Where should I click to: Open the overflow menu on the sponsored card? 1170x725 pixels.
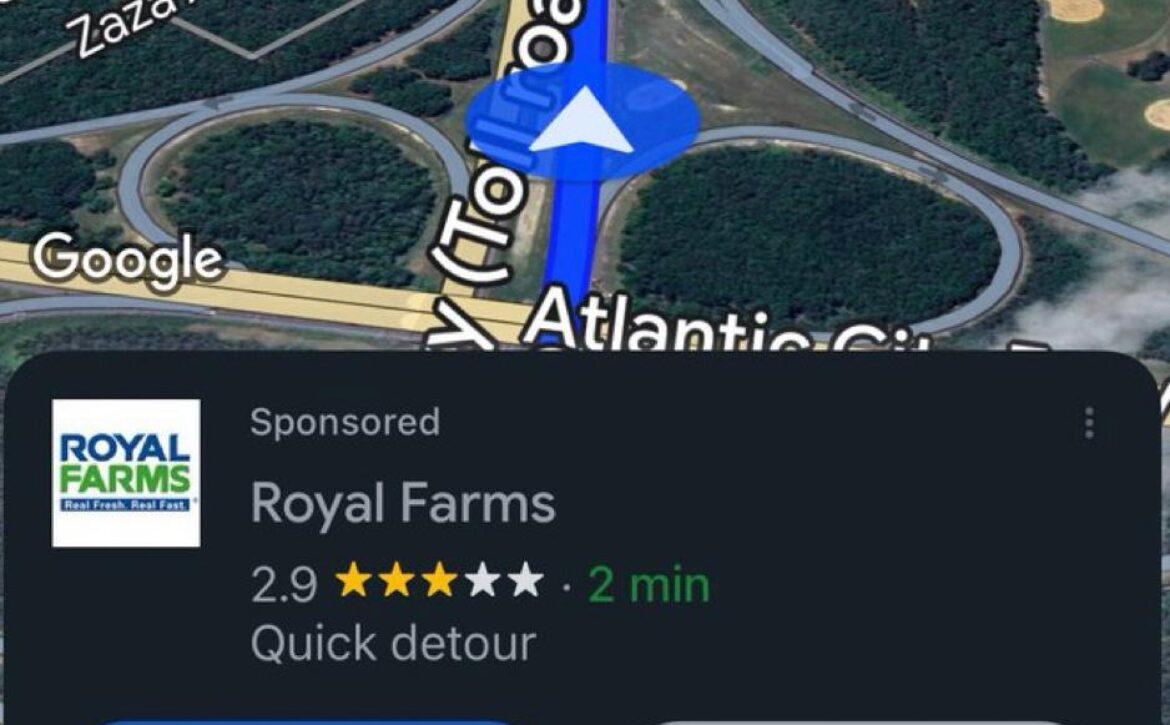(x=1089, y=423)
